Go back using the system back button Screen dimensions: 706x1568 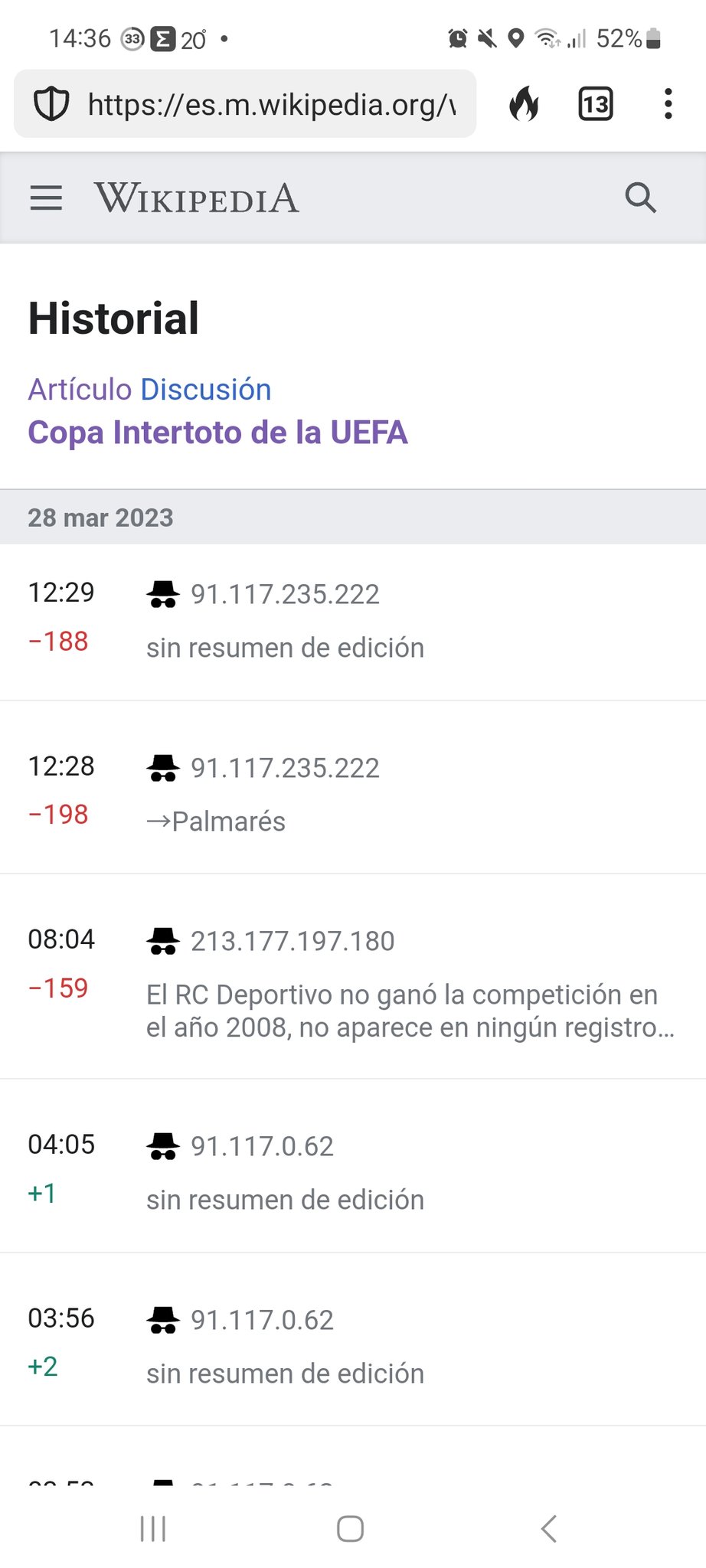click(548, 1528)
